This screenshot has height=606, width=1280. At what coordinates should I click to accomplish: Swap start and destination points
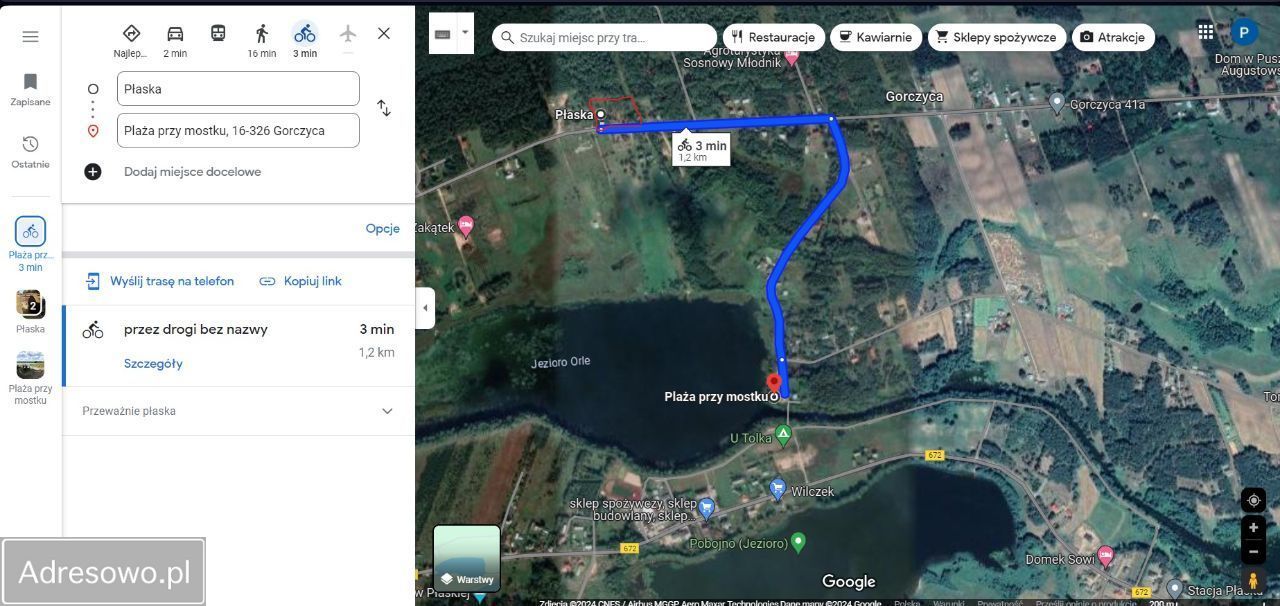point(384,108)
